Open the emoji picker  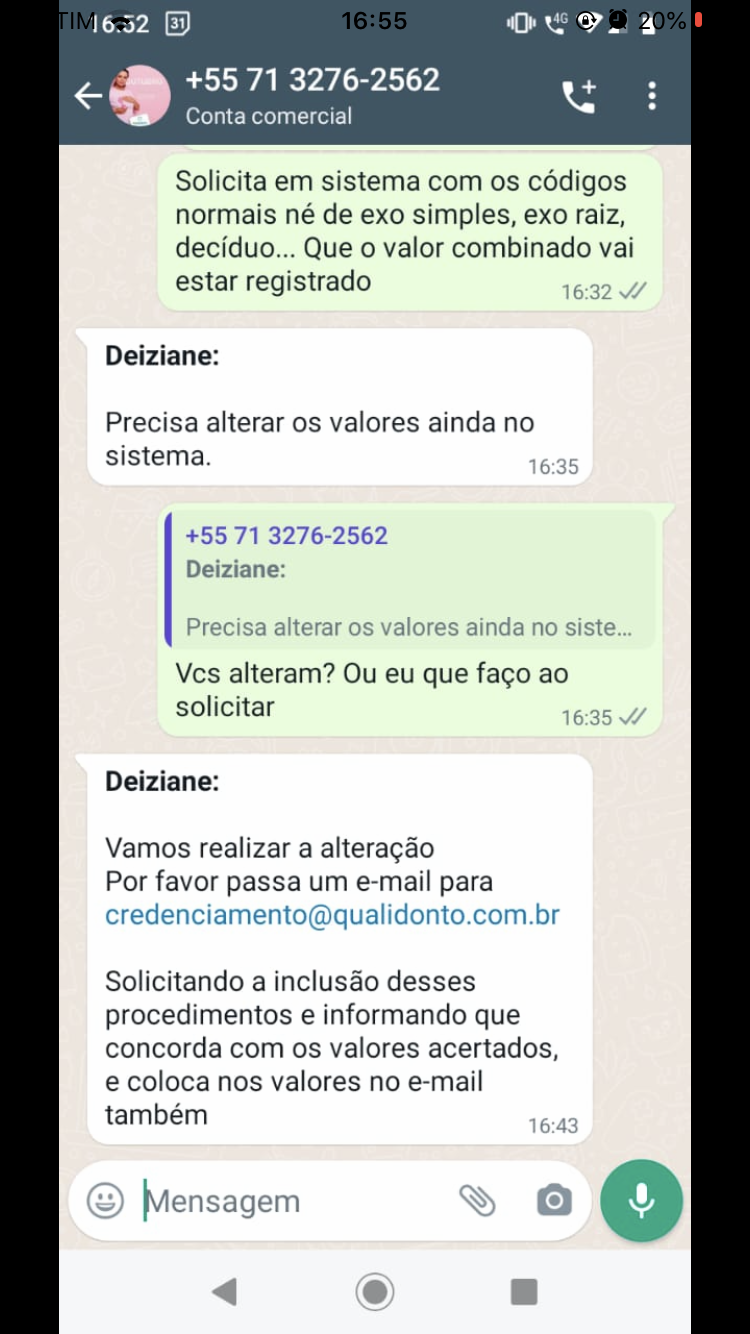pos(105,1200)
